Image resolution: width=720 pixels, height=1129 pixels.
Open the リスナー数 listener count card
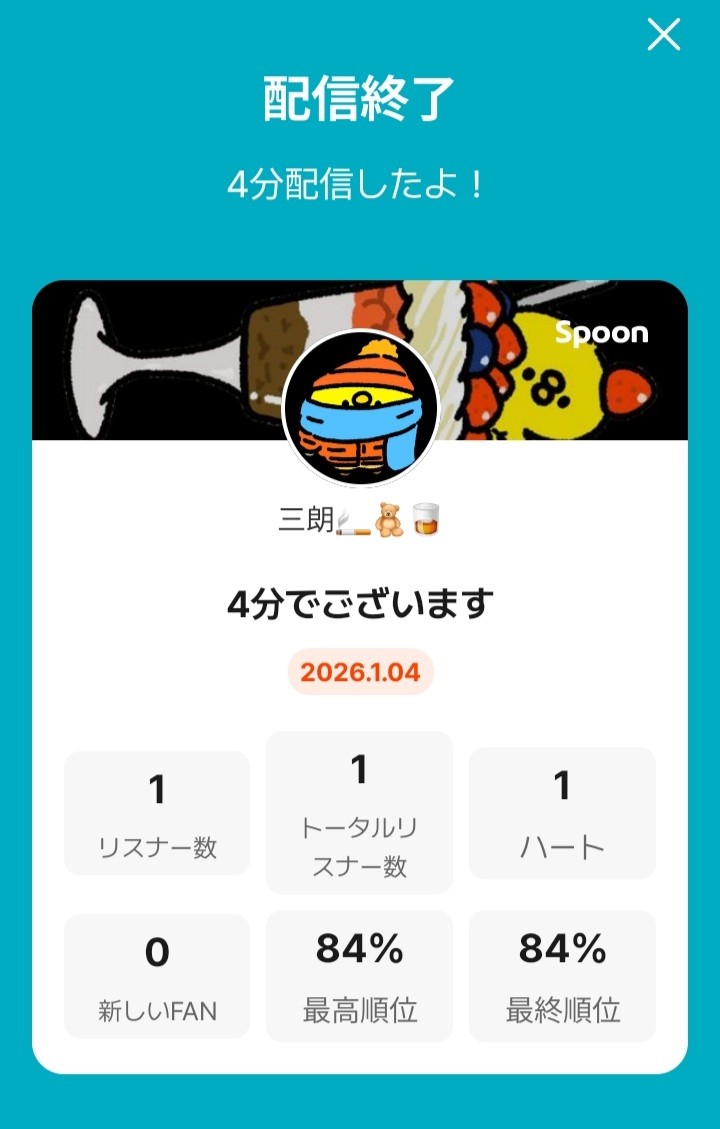click(x=156, y=812)
